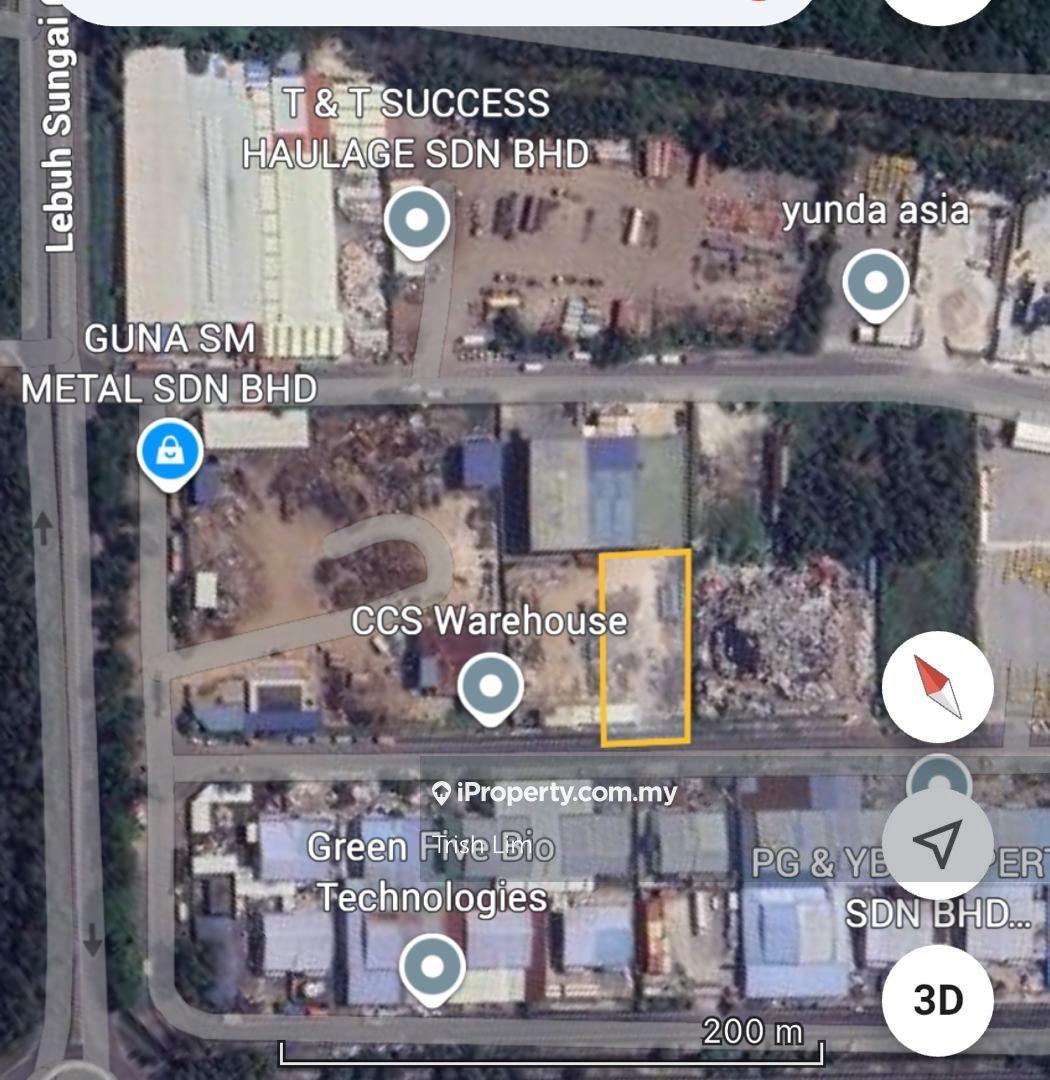Open the T & T Success Haulage pin
1050x1080 pixels.
pos(417,221)
